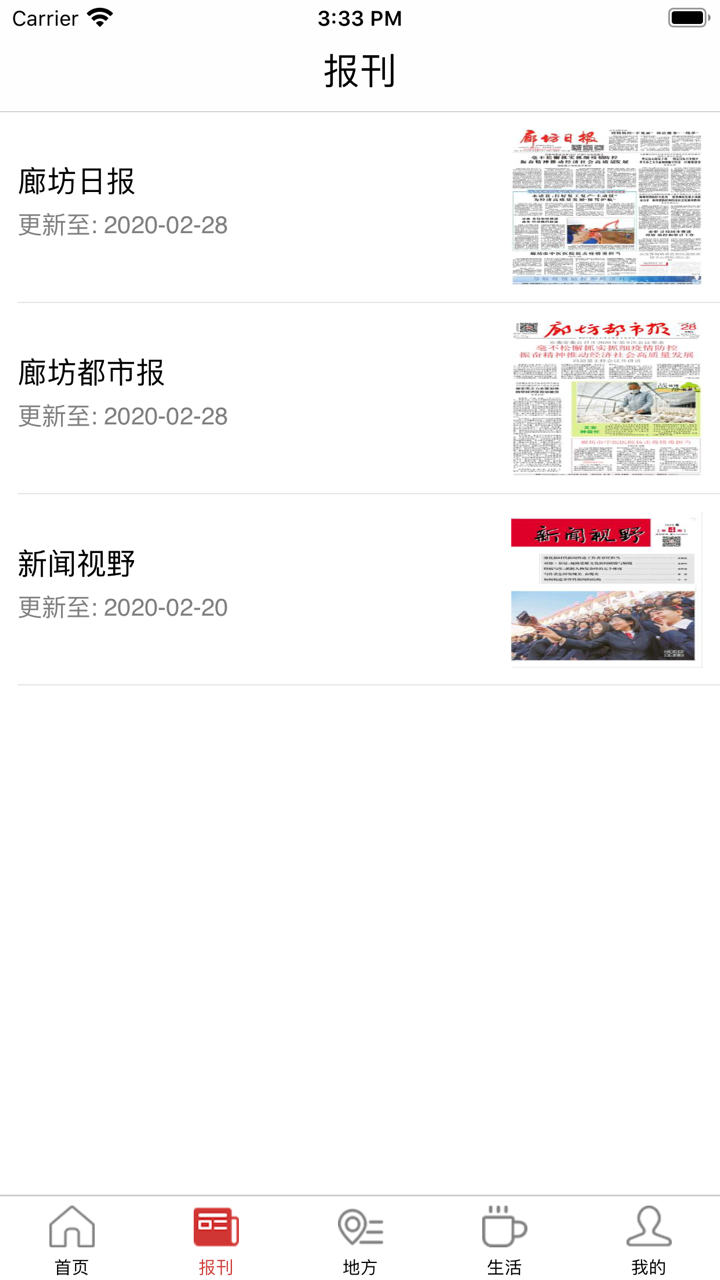This screenshot has width=720, height=1280.
Task: Tap 更新至 date under 新闻视野
Action: tap(122, 607)
